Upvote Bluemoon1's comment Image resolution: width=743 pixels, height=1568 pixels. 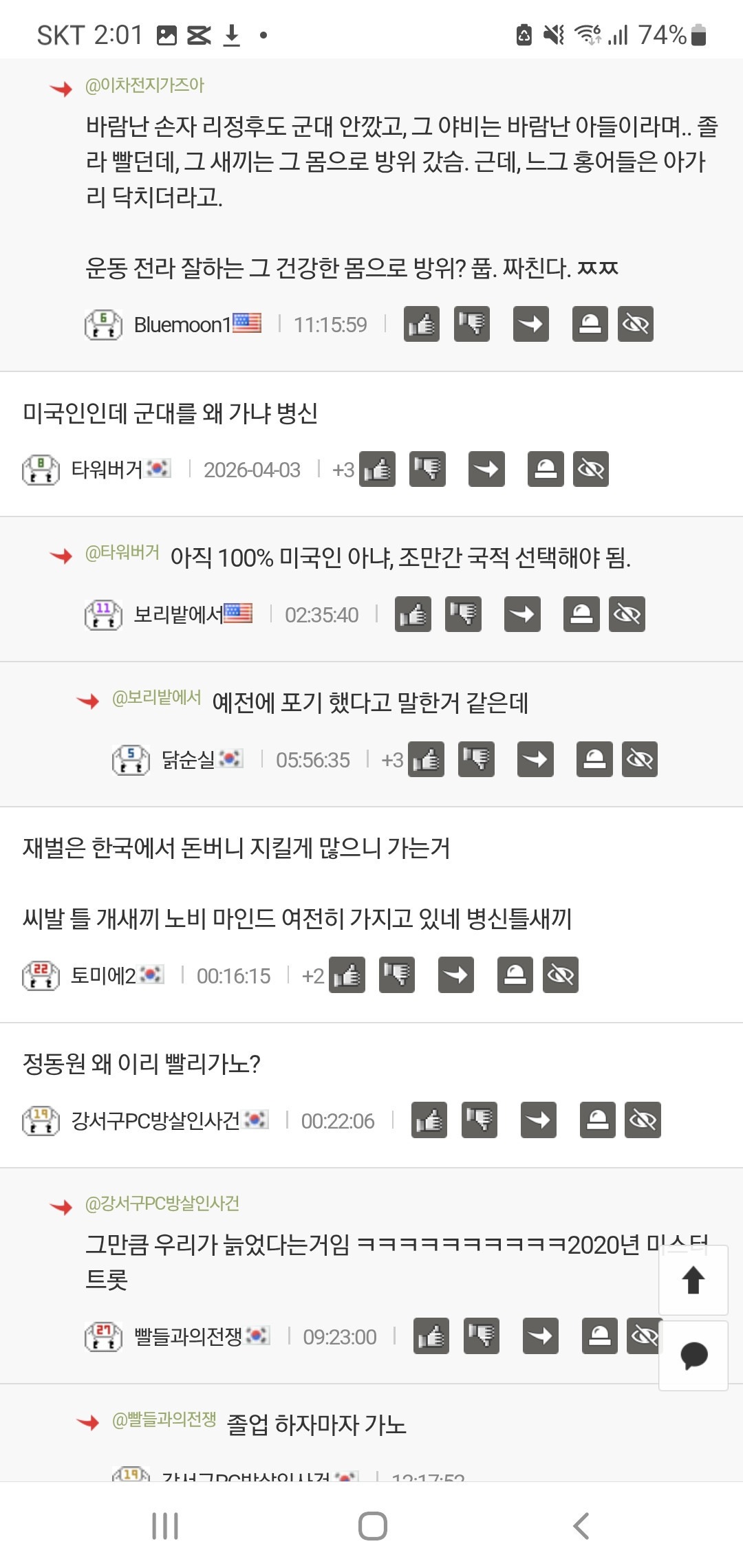point(422,324)
